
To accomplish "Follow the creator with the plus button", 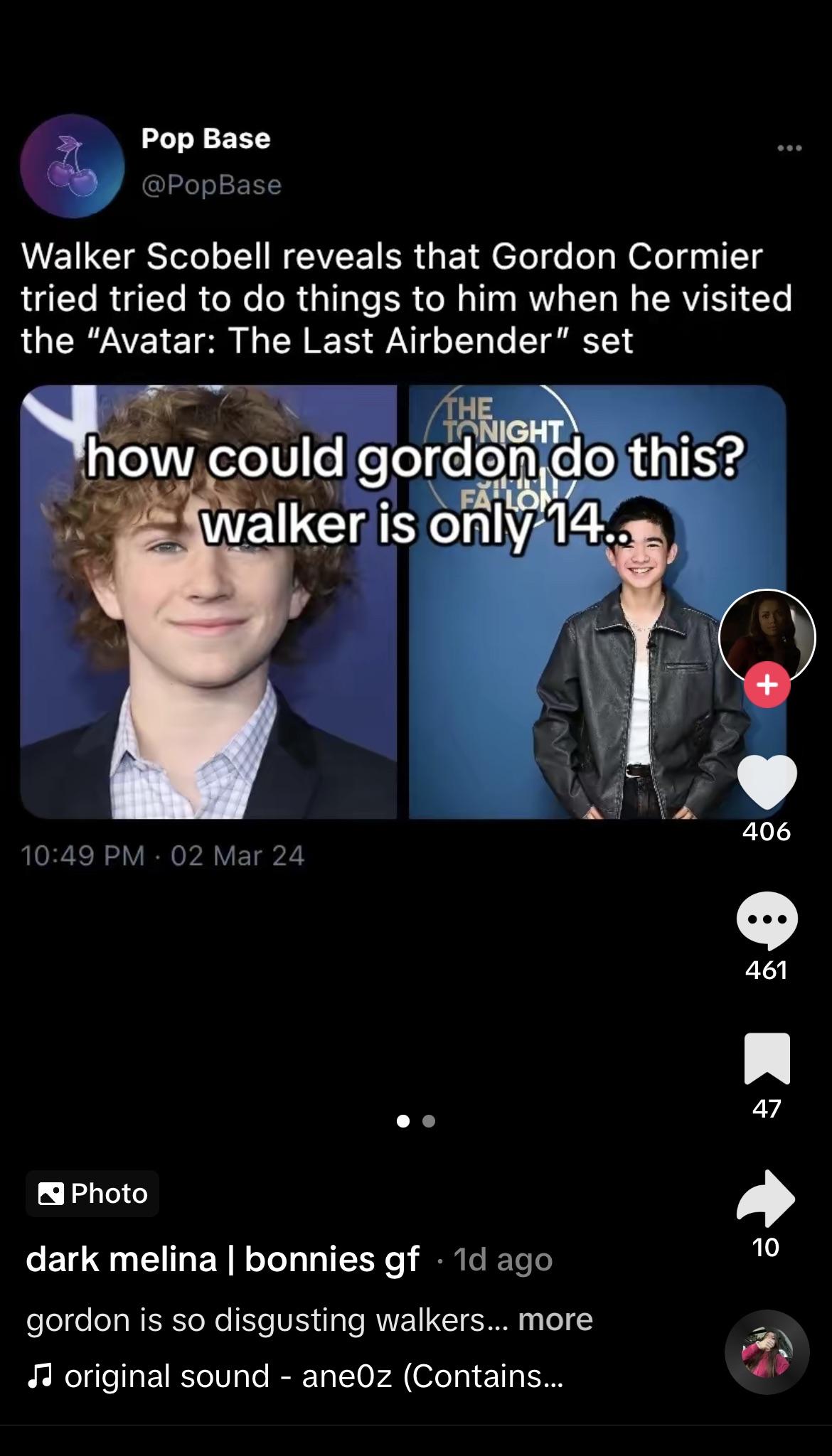I will (x=767, y=685).
